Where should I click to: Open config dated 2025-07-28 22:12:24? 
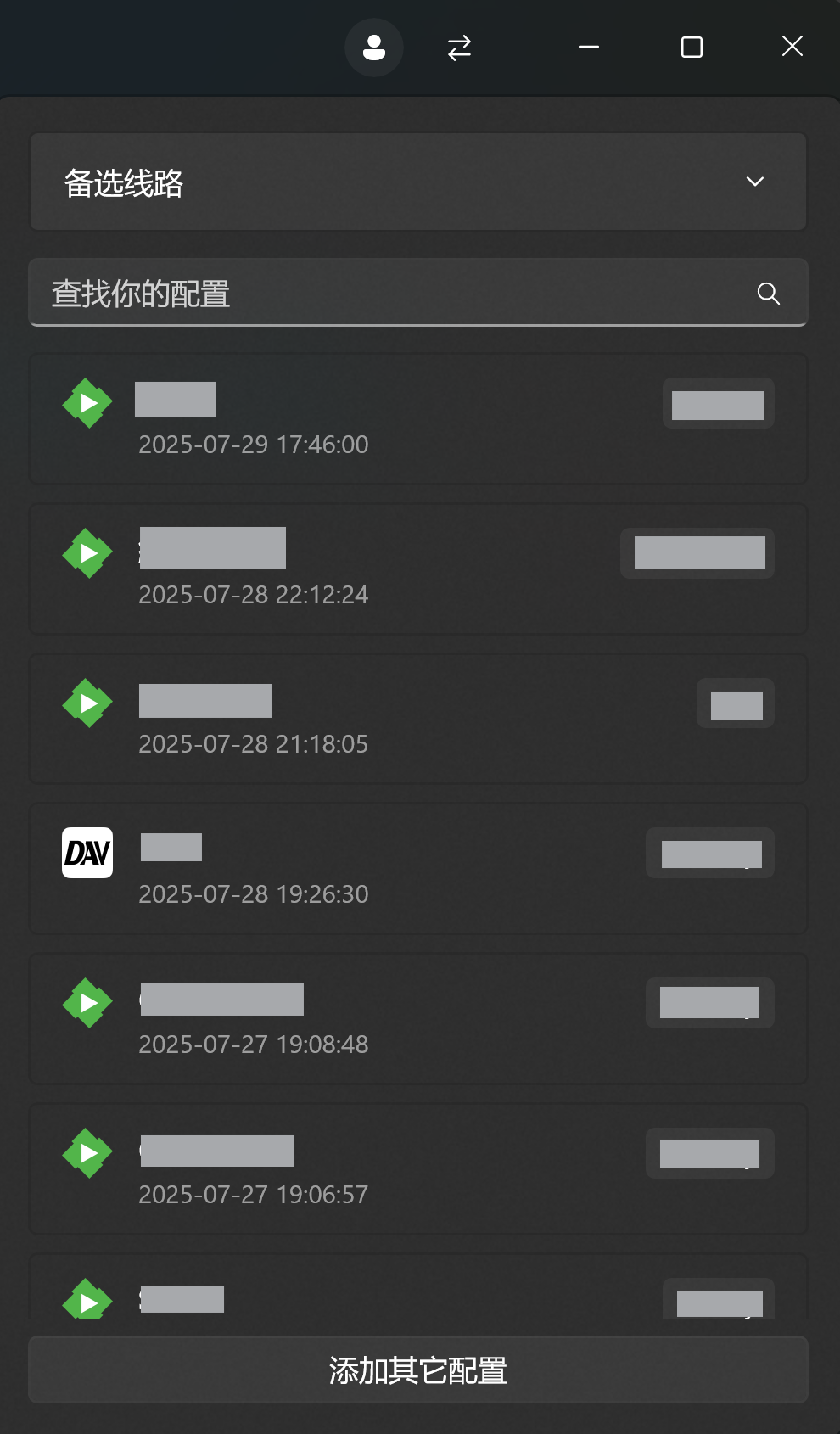pyautogui.click(x=418, y=569)
